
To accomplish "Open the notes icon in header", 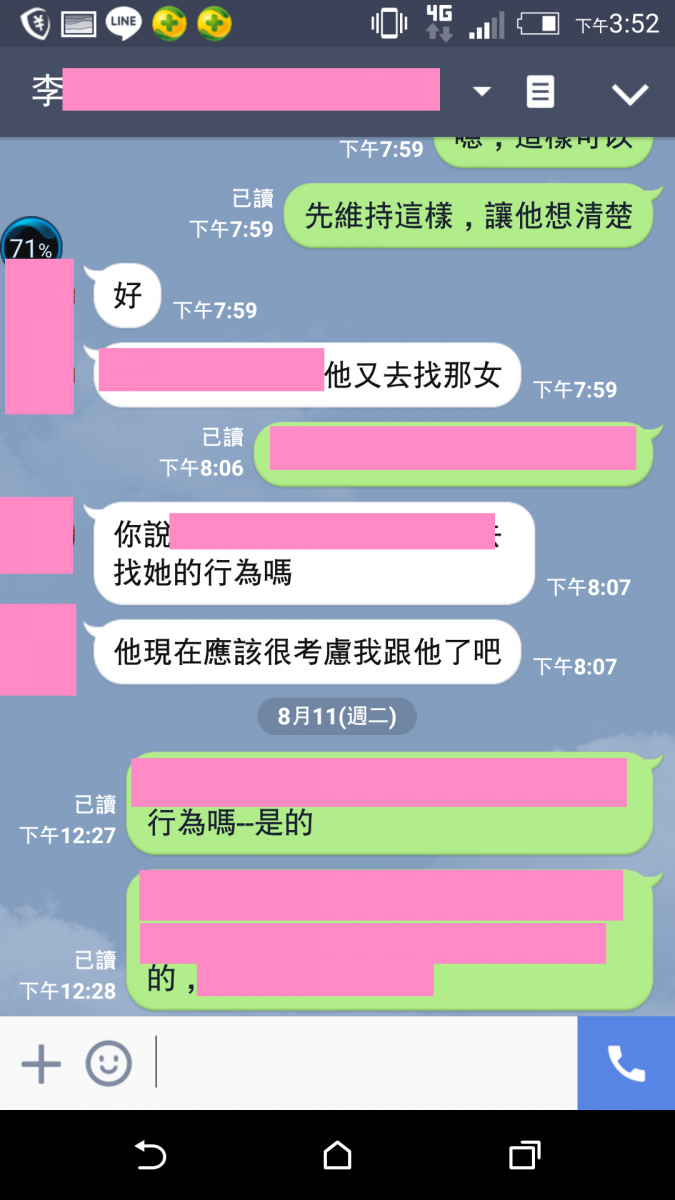I will click(x=540, y=92).
